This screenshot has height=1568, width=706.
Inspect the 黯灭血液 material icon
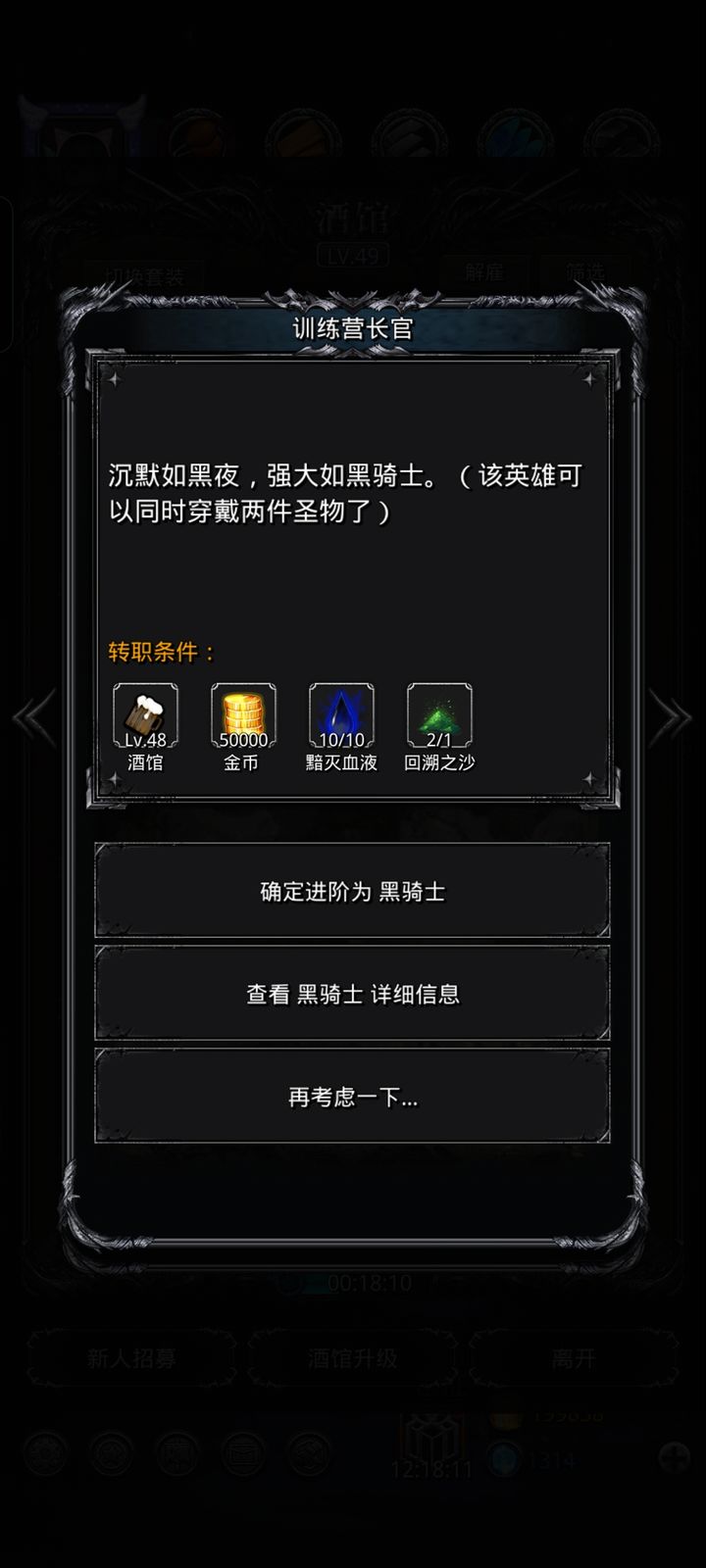341,716
